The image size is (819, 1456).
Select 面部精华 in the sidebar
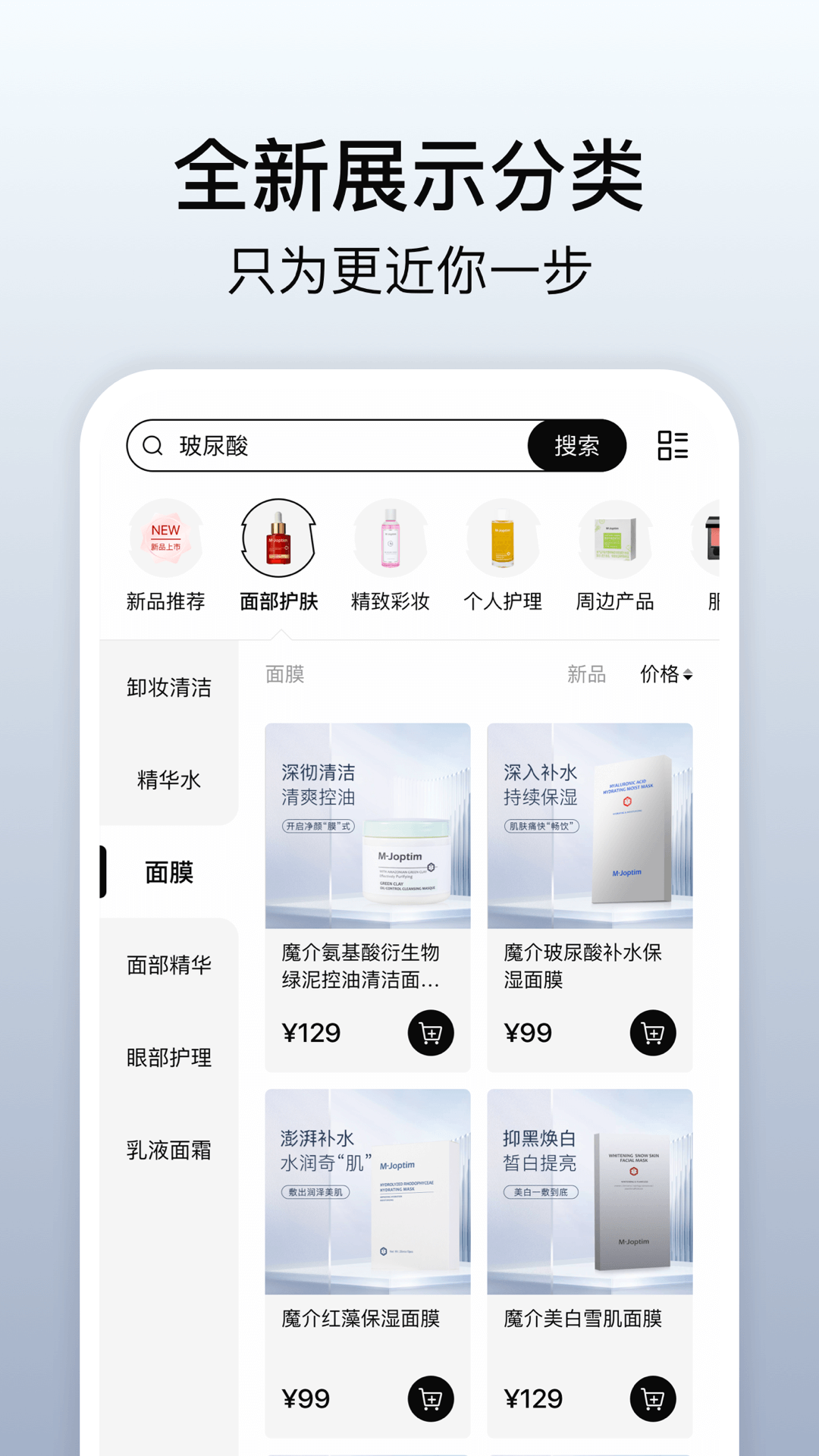168,965
